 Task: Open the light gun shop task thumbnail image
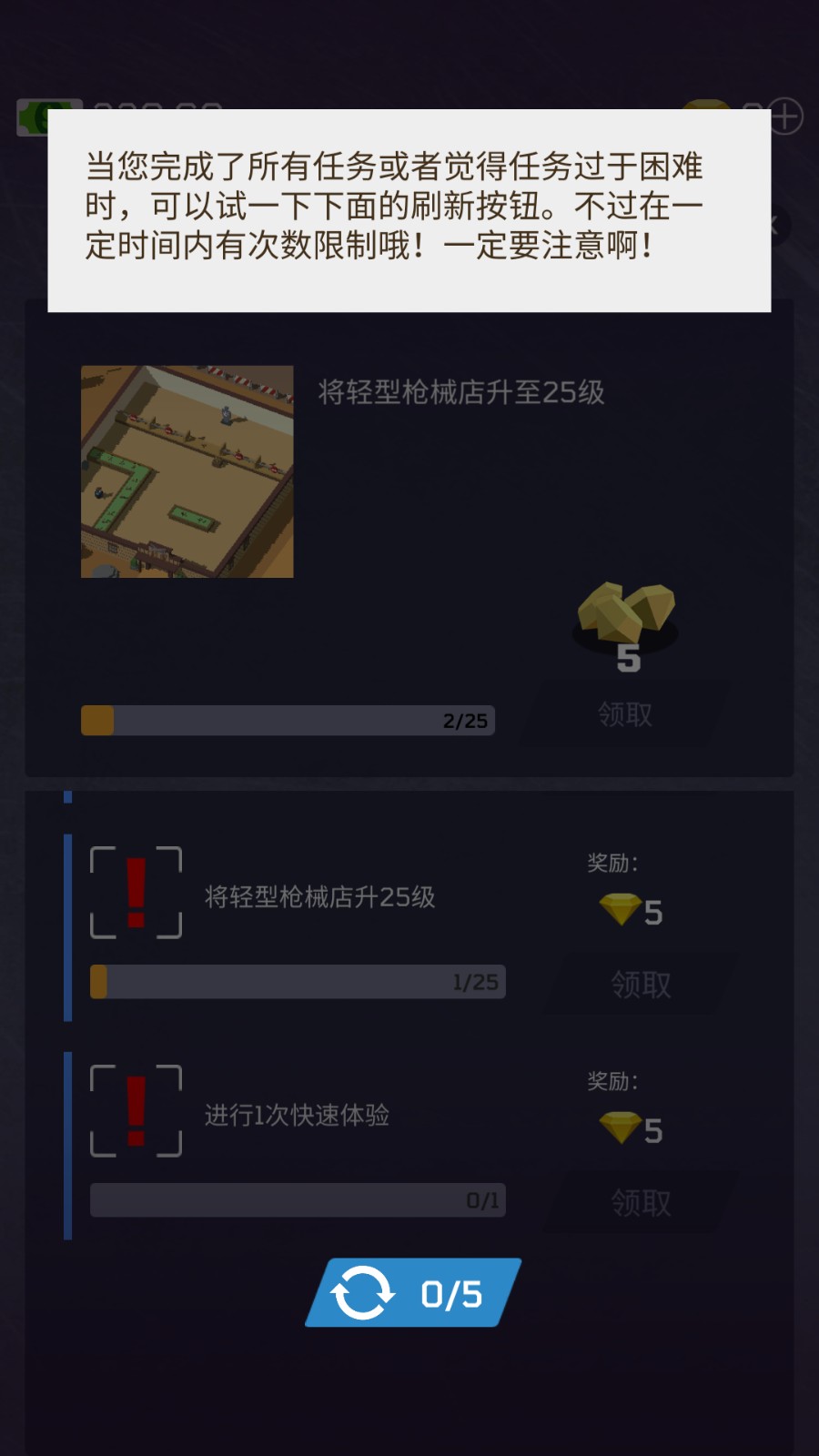click(x=187, y=470)
